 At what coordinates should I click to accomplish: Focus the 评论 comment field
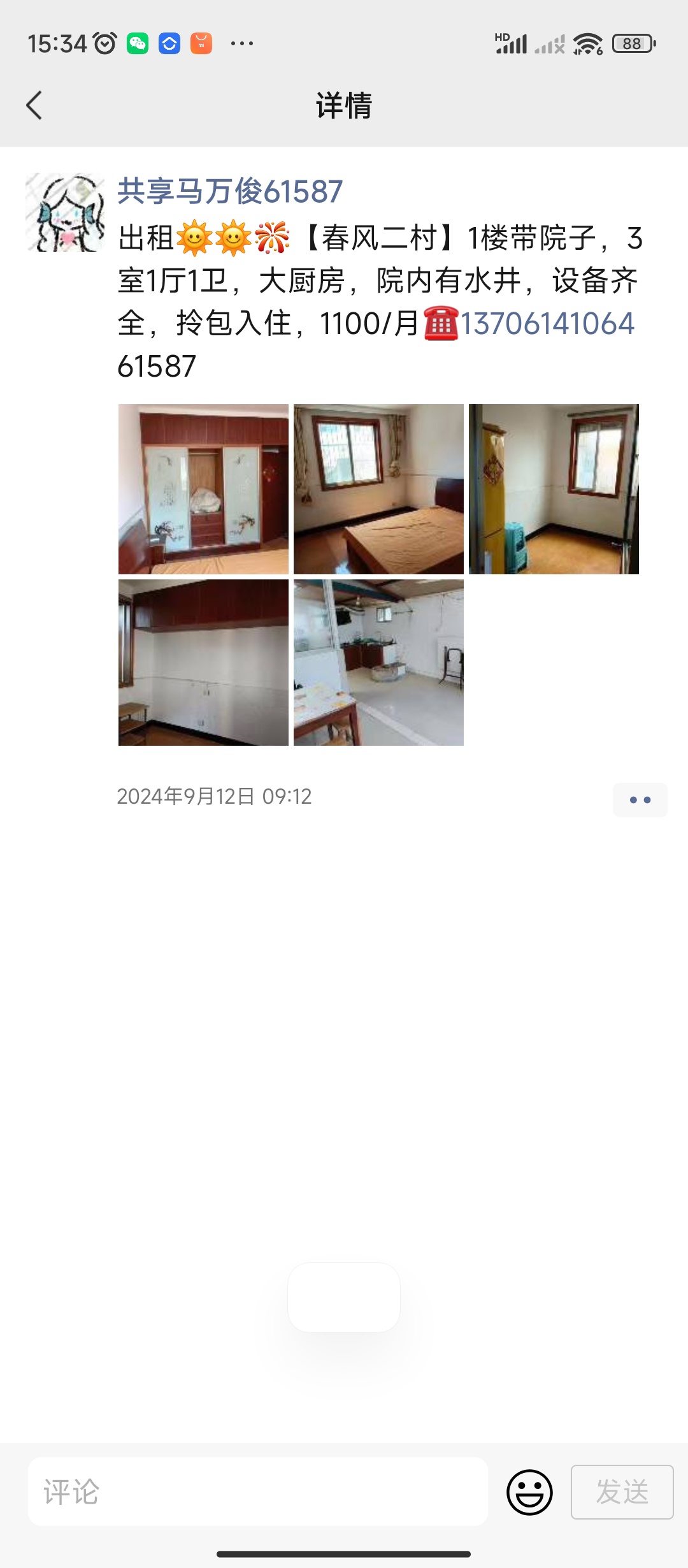(258, 1492)
